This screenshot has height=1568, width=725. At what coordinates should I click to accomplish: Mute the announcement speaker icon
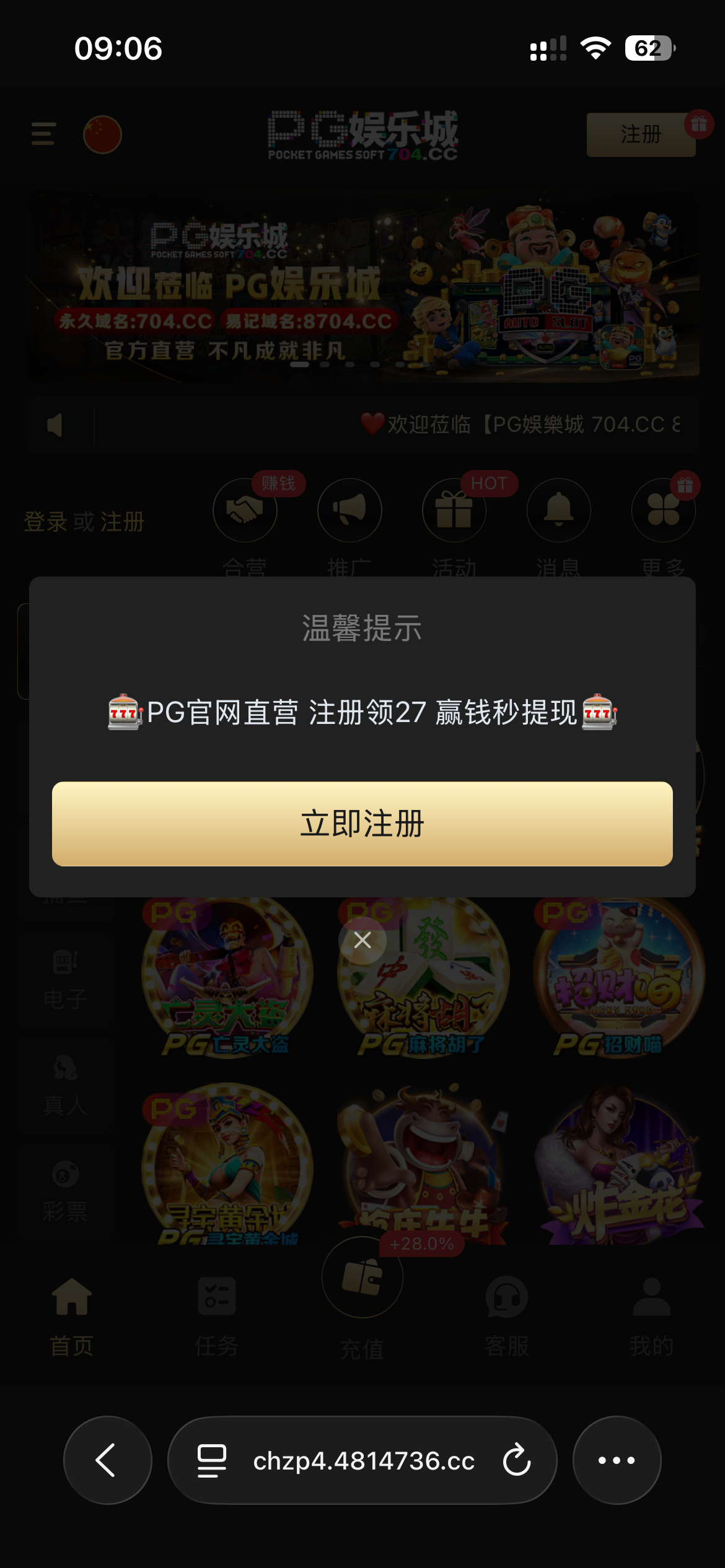[56, 425]
